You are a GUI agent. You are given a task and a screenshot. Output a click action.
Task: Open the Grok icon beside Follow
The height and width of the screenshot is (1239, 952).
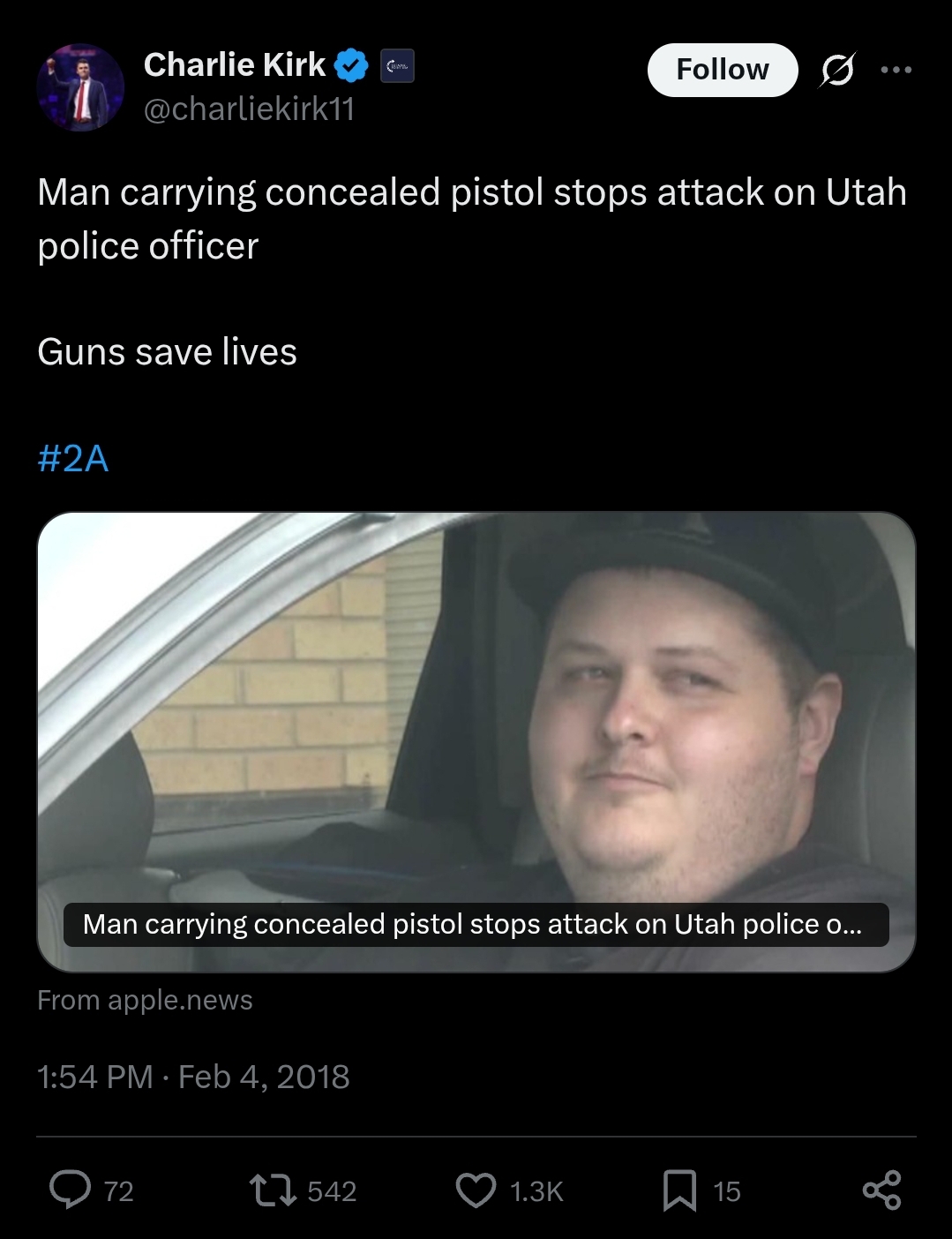click(x=836, y=70)
